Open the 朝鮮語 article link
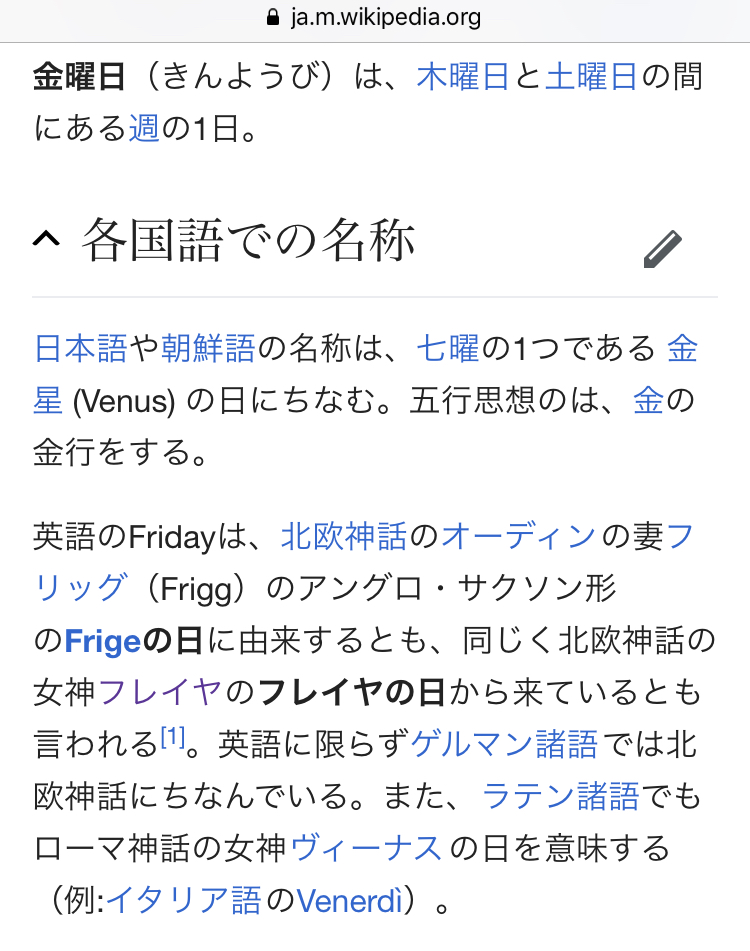Screen dimensions: 750x951 [x=208, y=348]
